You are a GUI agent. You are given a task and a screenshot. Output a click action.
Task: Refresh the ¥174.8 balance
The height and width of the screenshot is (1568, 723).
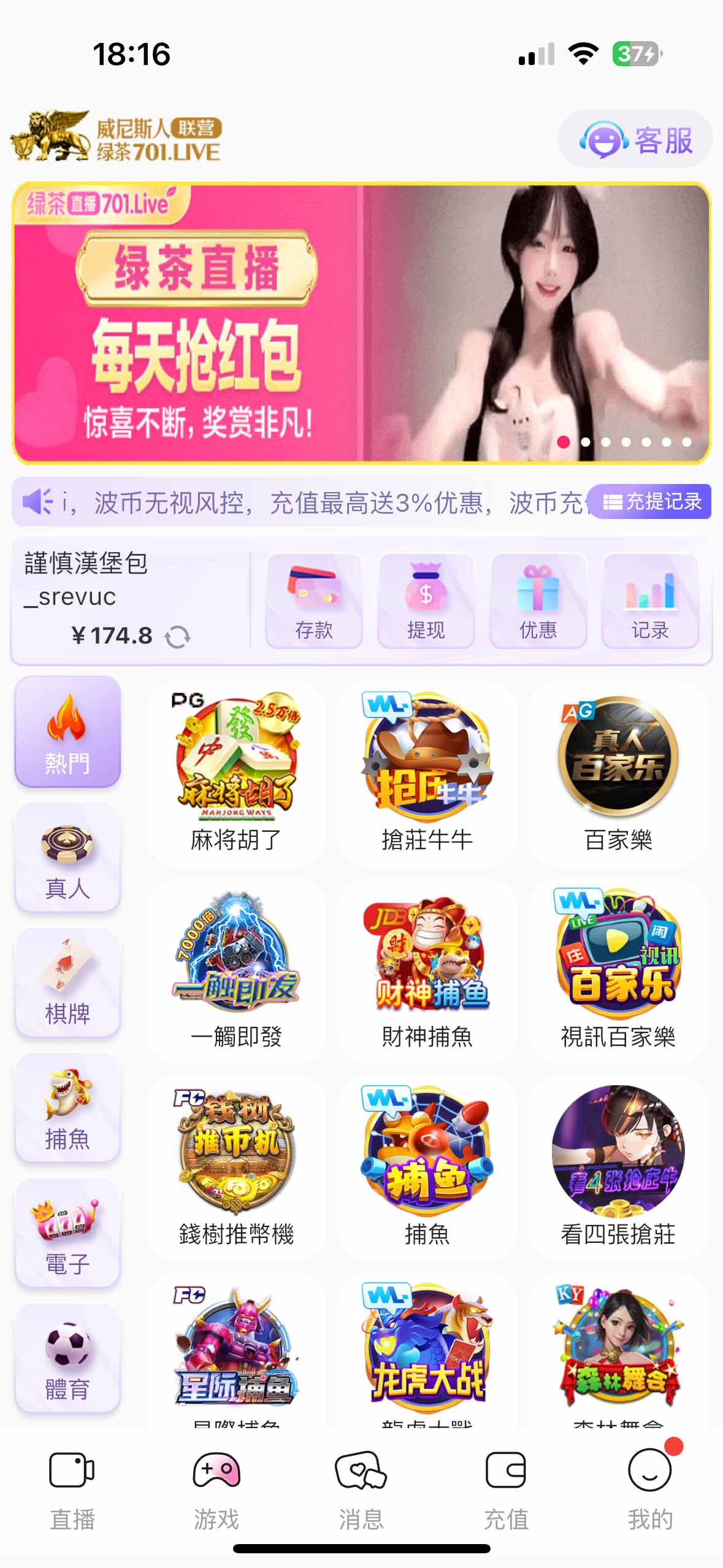[x=178, y=637]
